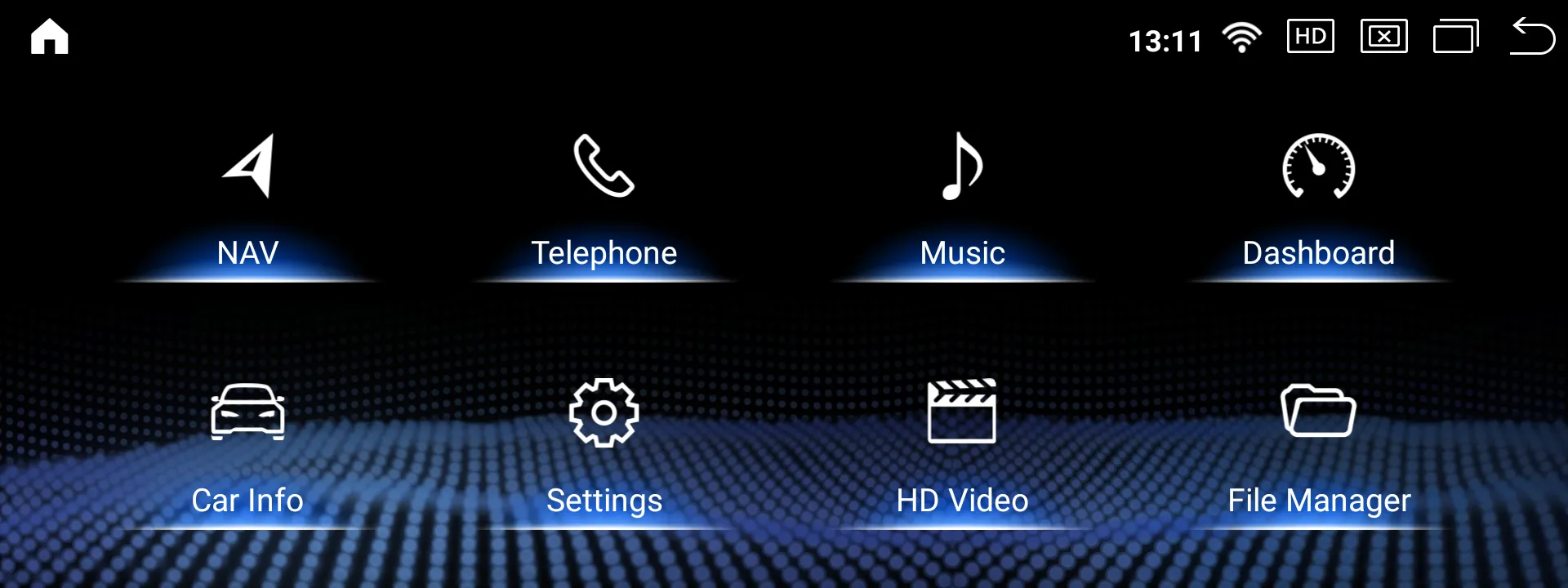Tap the screen-off X icon
1568x588 pixels.
(x=1383, y=37)
